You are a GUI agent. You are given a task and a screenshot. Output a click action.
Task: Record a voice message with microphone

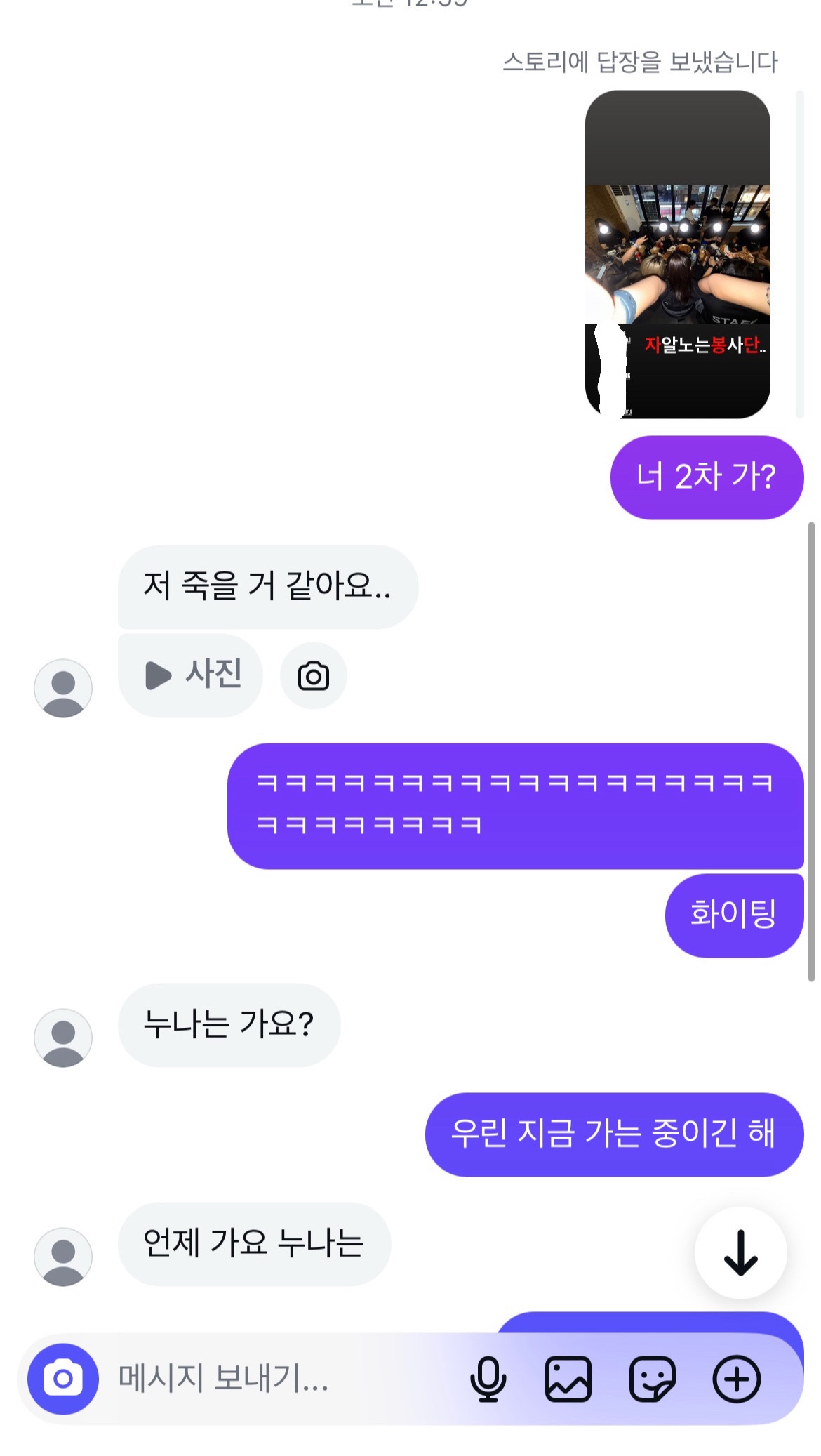pyautogui.click(x=488, y=1379)
